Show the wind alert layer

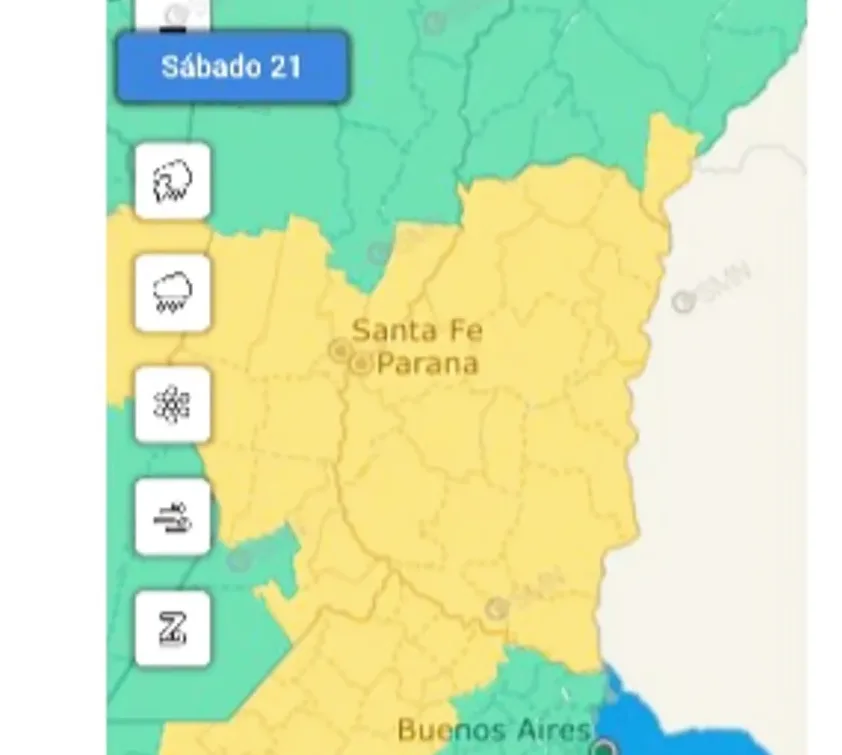(x=172, y=517)
